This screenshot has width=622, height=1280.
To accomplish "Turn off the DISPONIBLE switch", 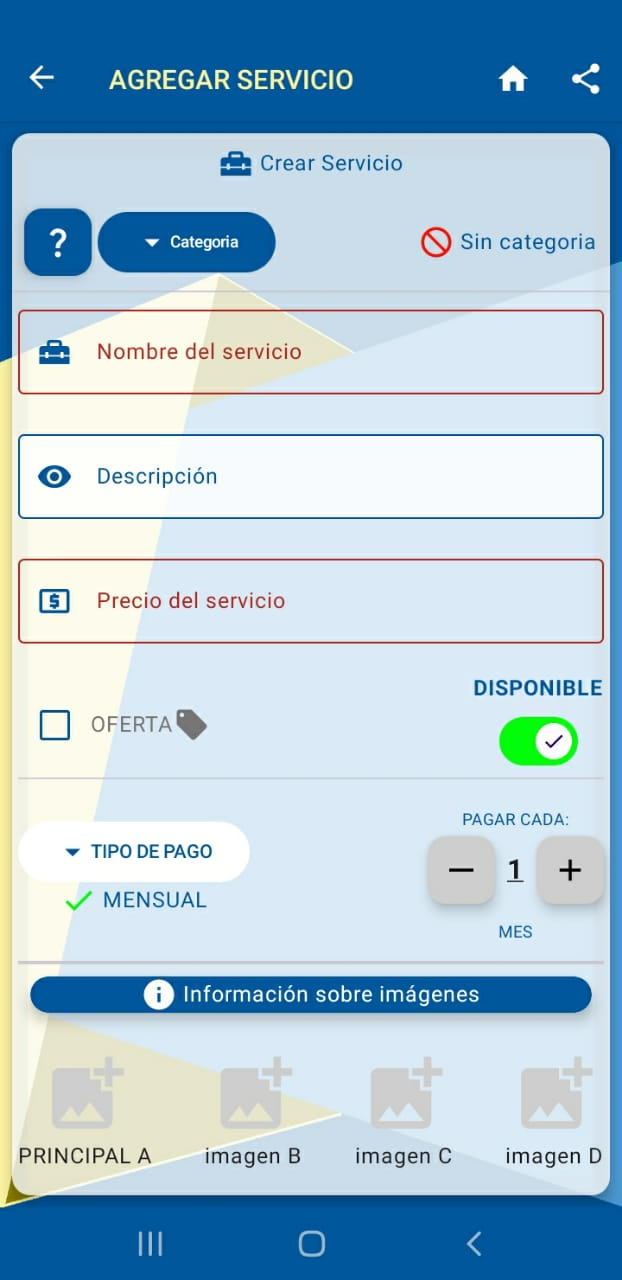I will pyautogui.click(x=539, y=741).
